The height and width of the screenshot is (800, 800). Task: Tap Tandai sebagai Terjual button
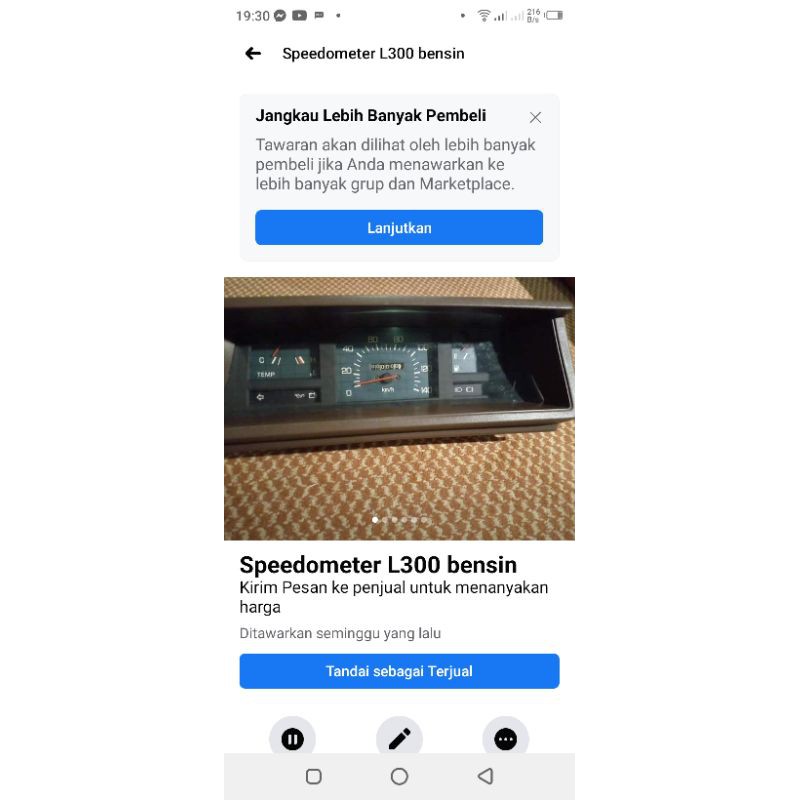pyautogui.click(x=399, y=671)
